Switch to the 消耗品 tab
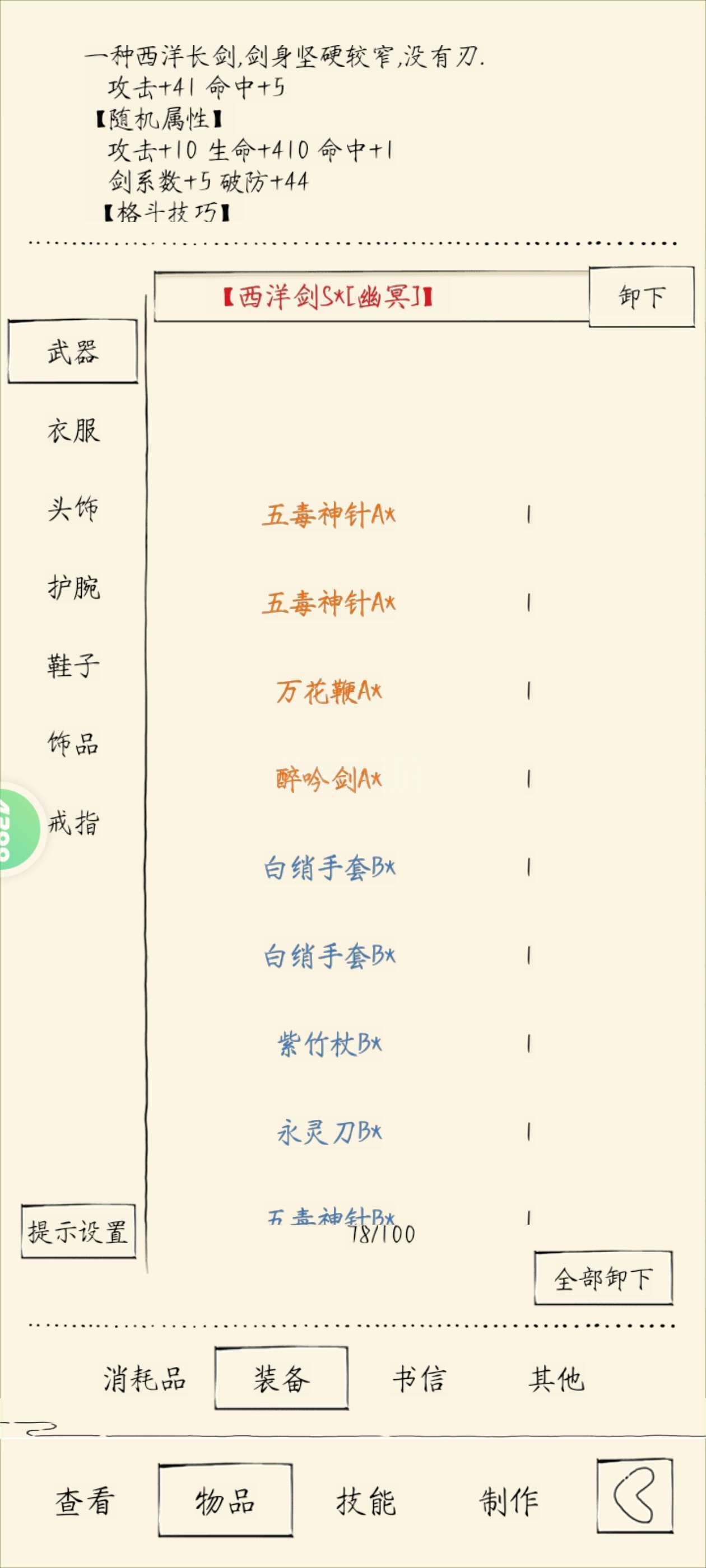706x1568 pixels. 145,1379
